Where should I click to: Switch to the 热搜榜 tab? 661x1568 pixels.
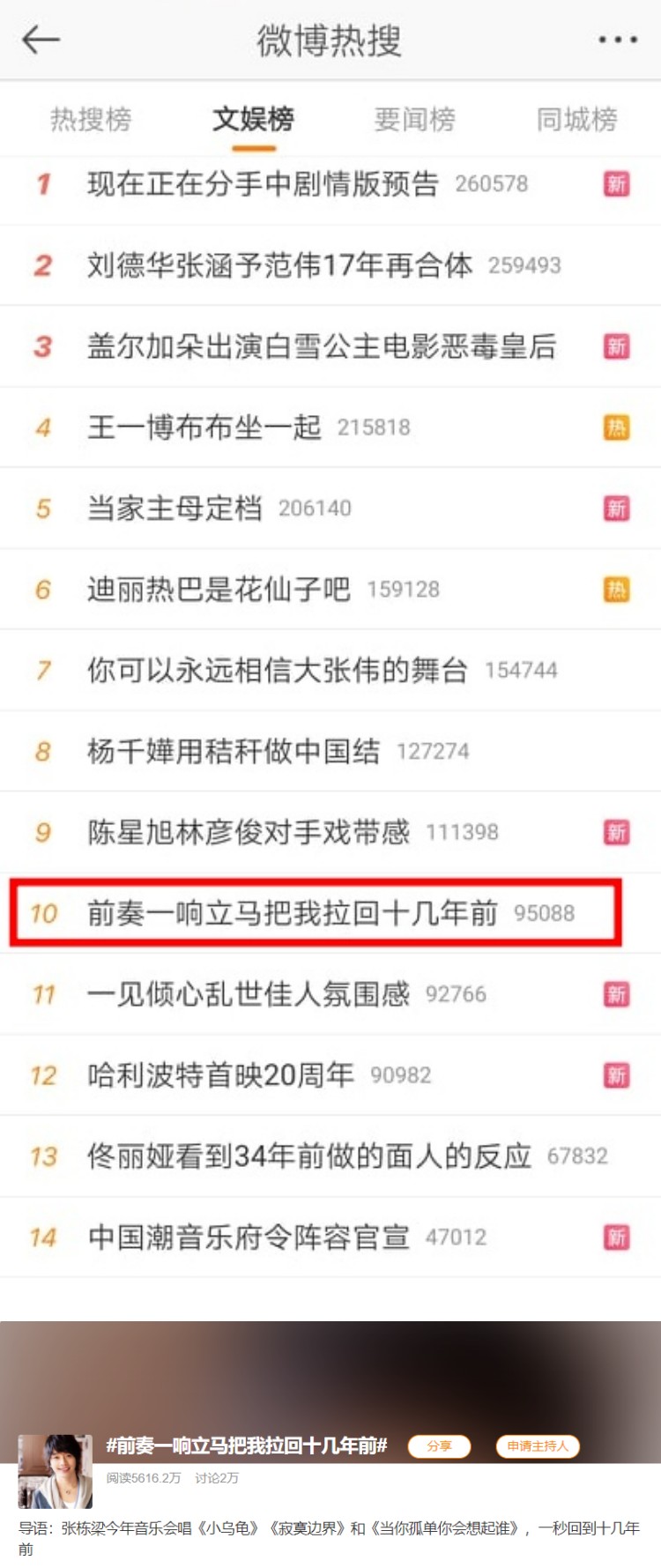tap(91, 119)
